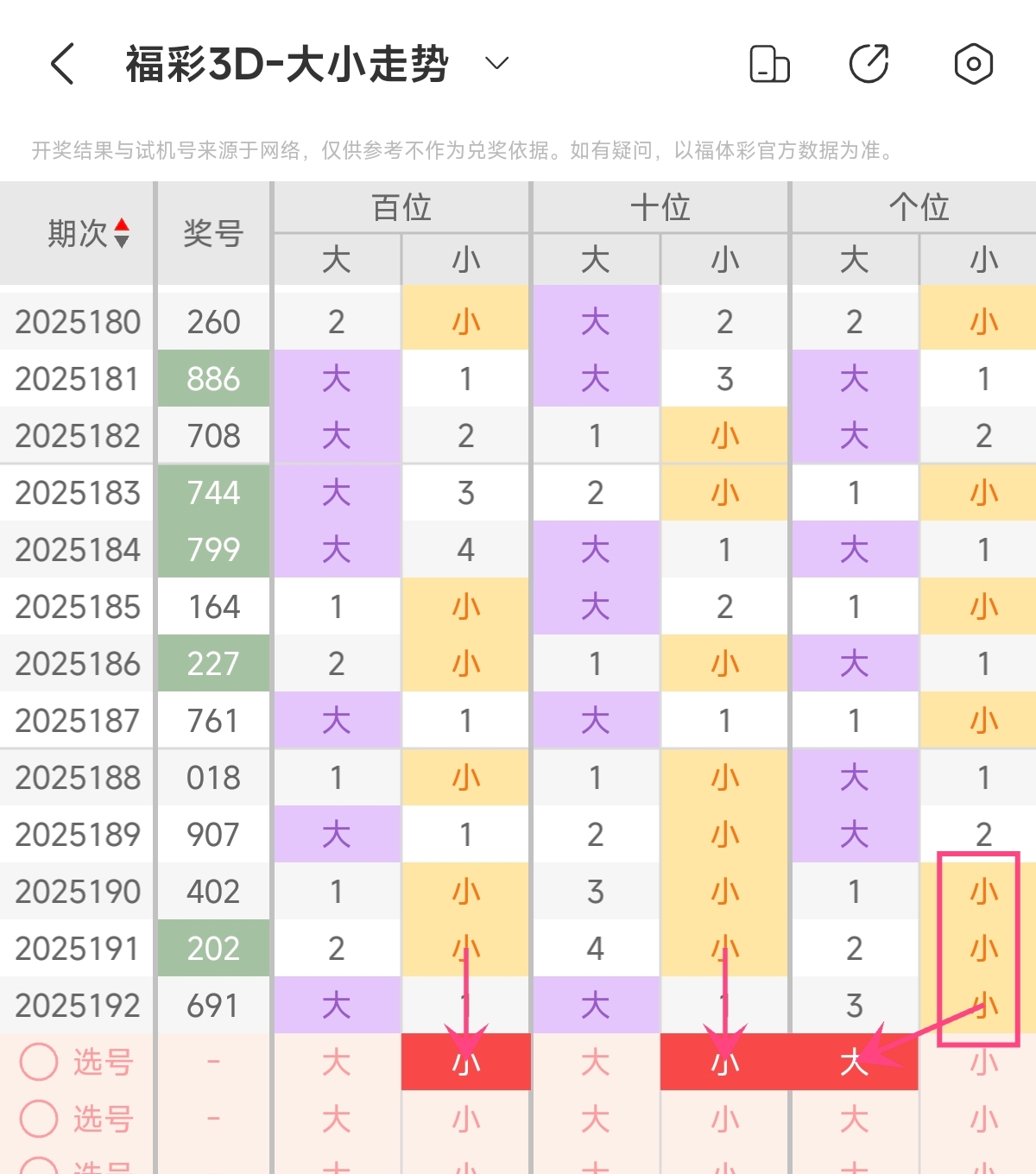Deselect the red highlighted 小 under 十位
The image size is (1036, 1174).
(724, 1063)
